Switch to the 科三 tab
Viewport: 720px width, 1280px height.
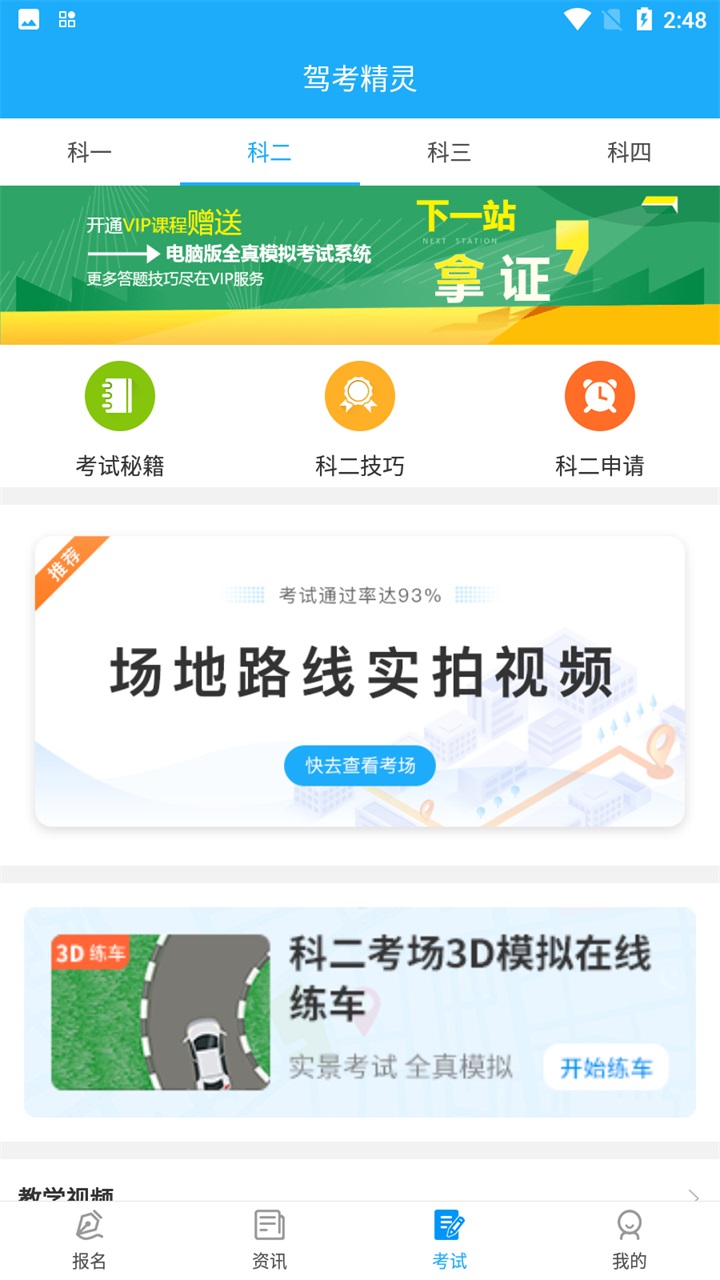tap(449, 152)
